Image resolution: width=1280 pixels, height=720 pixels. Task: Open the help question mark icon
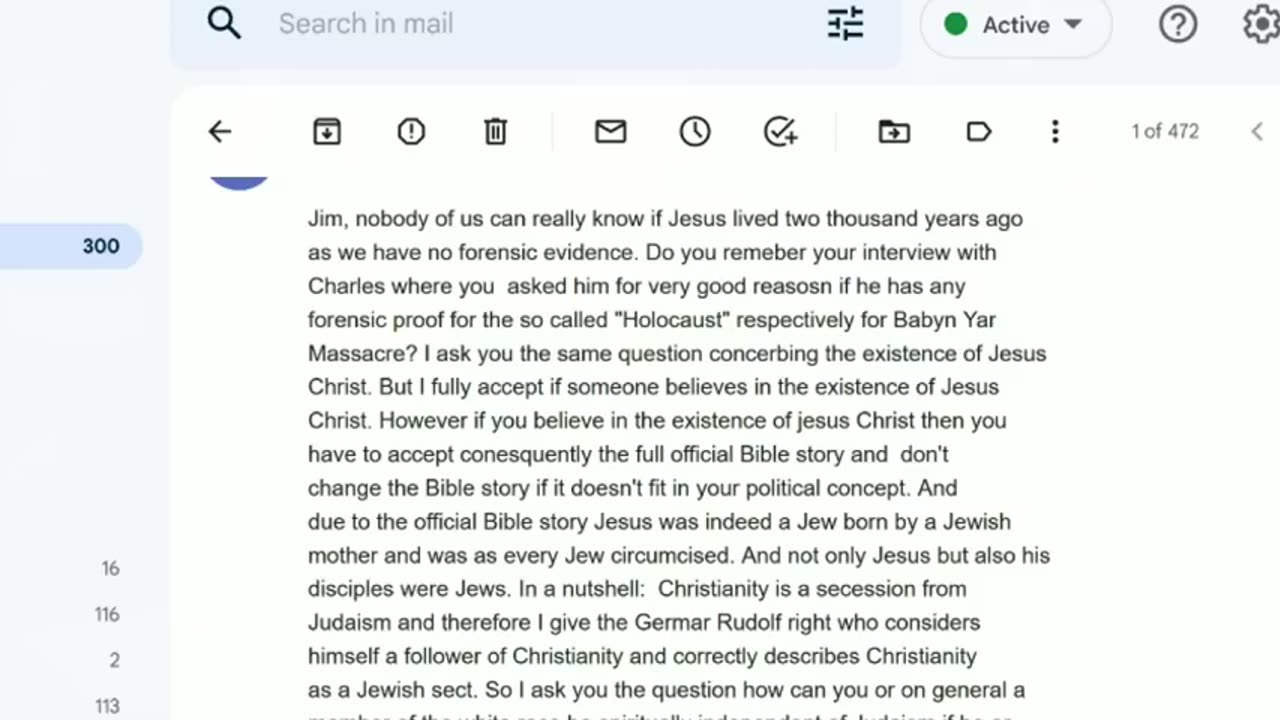point(1177,24)
